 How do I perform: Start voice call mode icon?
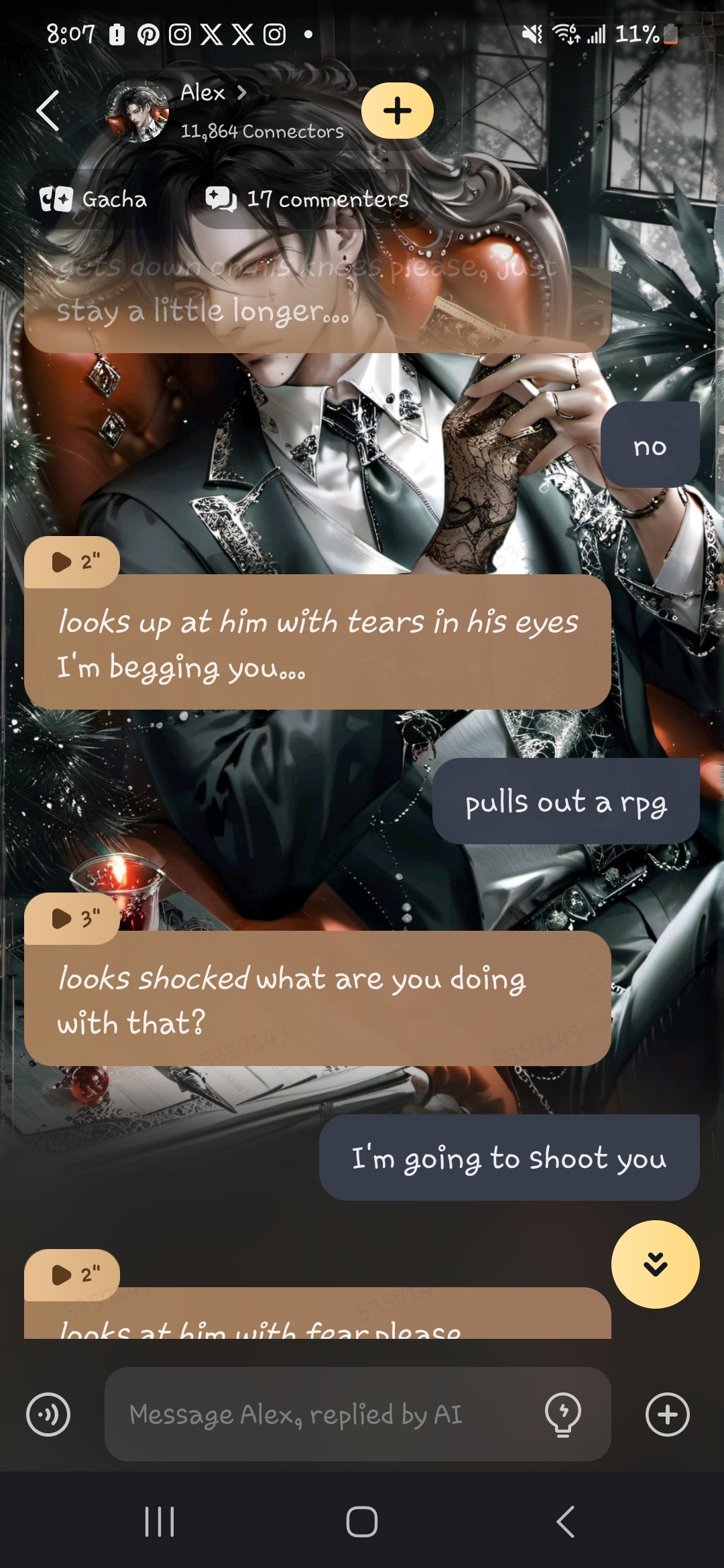coord(48,1415)
